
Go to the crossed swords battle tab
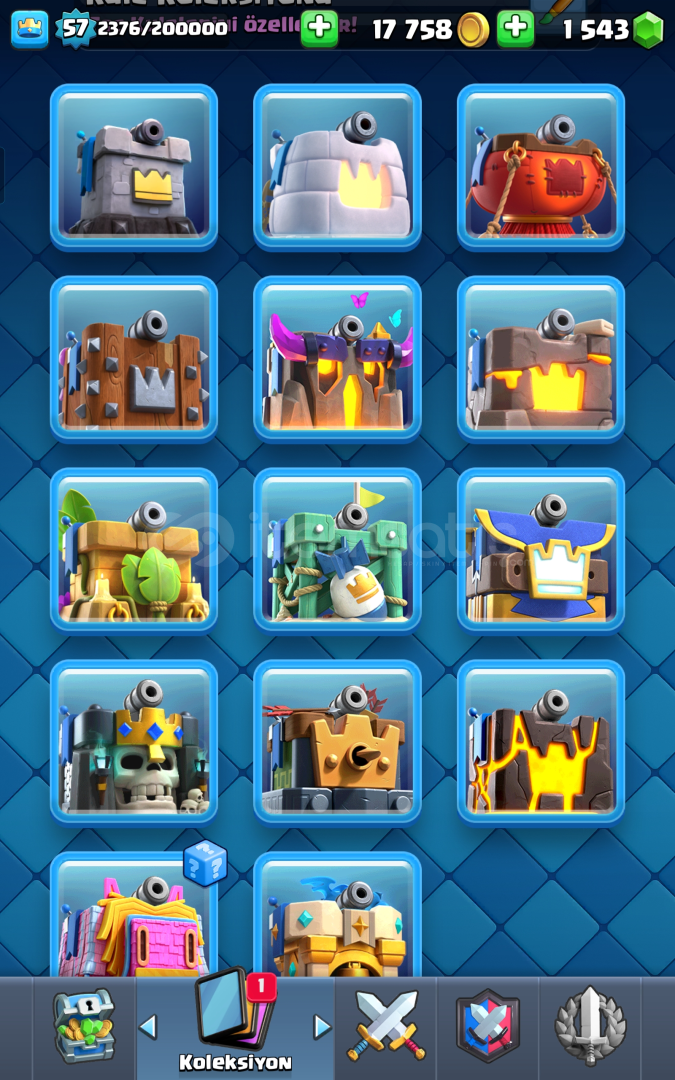386,1027
